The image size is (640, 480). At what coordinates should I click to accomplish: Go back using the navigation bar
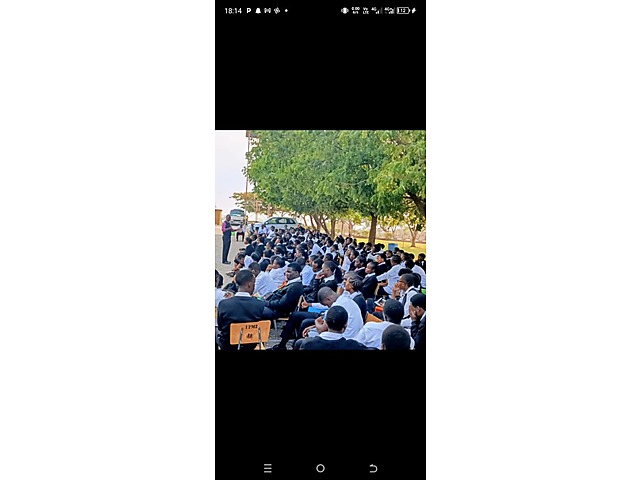[373, 468]
